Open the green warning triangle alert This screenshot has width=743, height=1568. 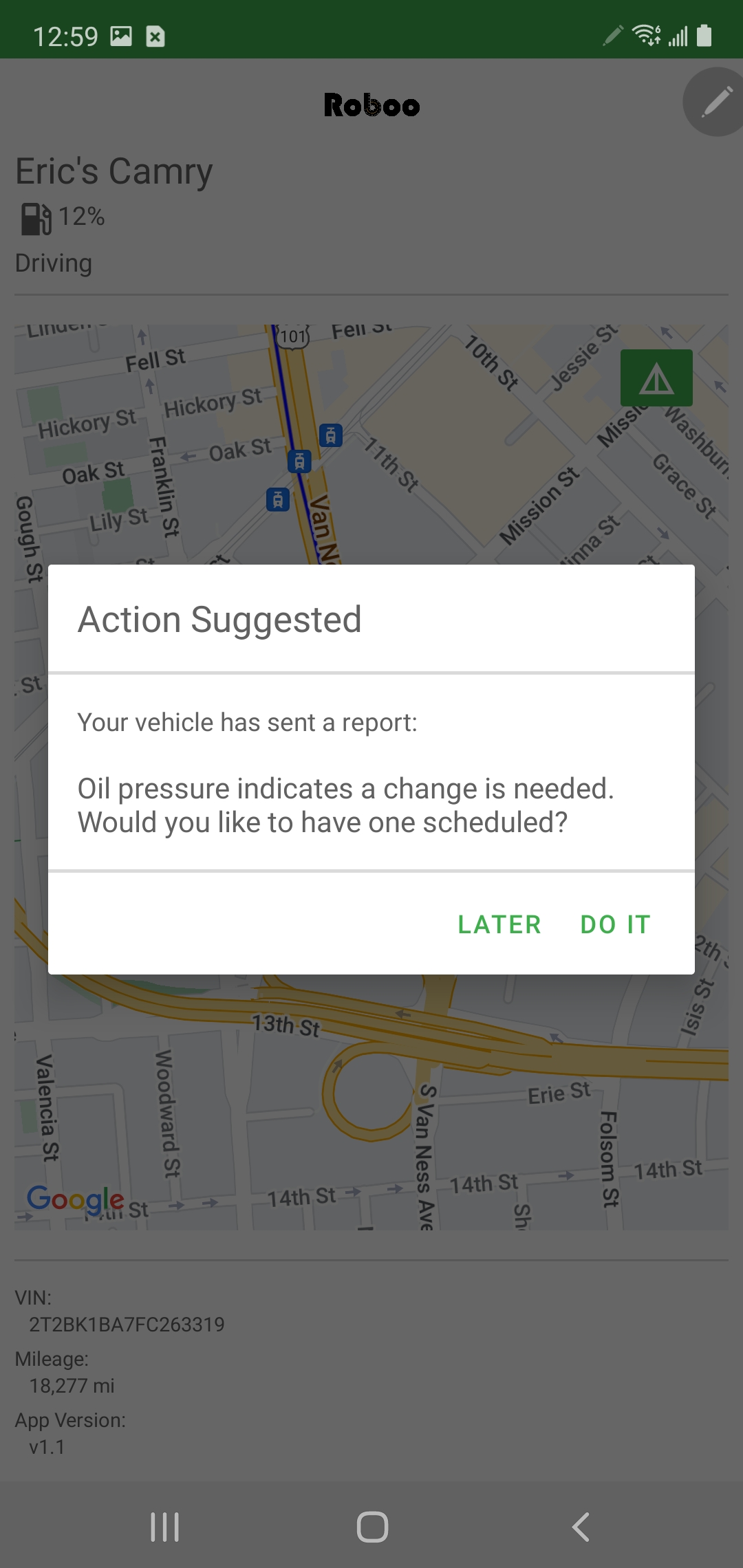click(656, 378)
